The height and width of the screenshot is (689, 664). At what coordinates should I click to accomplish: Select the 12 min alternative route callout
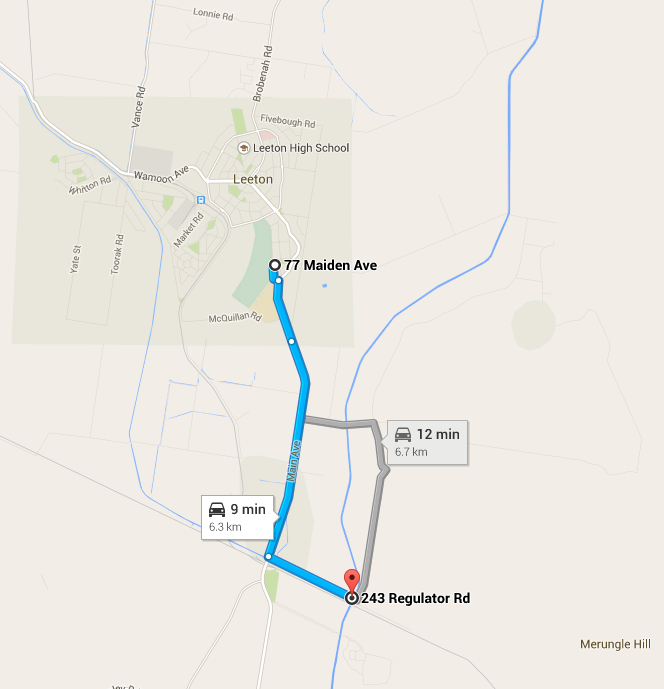click(426, 441)
